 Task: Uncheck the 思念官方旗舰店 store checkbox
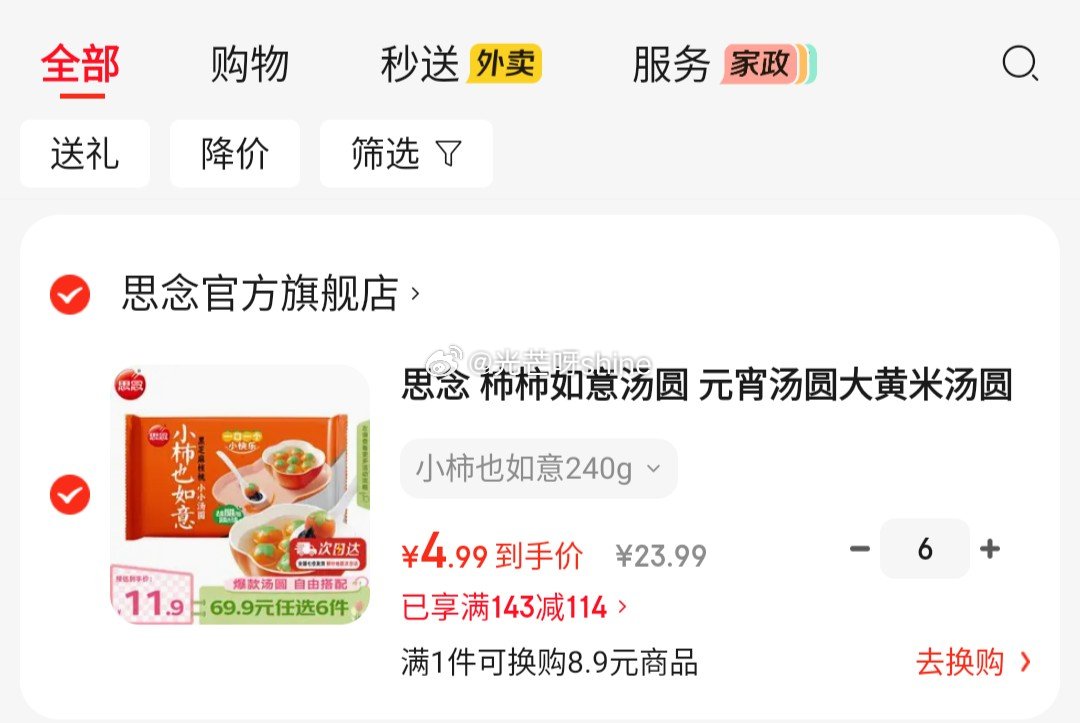70,295
